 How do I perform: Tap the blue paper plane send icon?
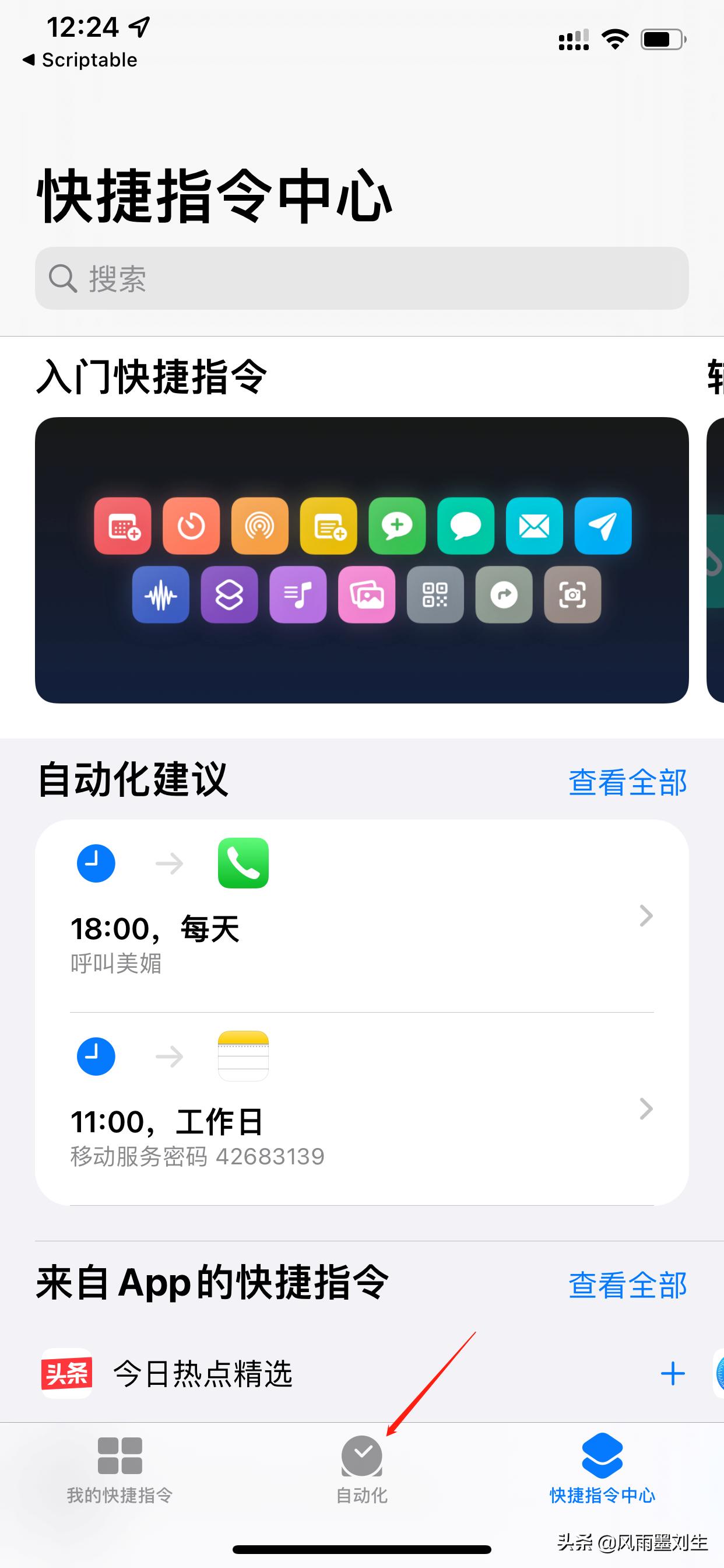[602, 527]
